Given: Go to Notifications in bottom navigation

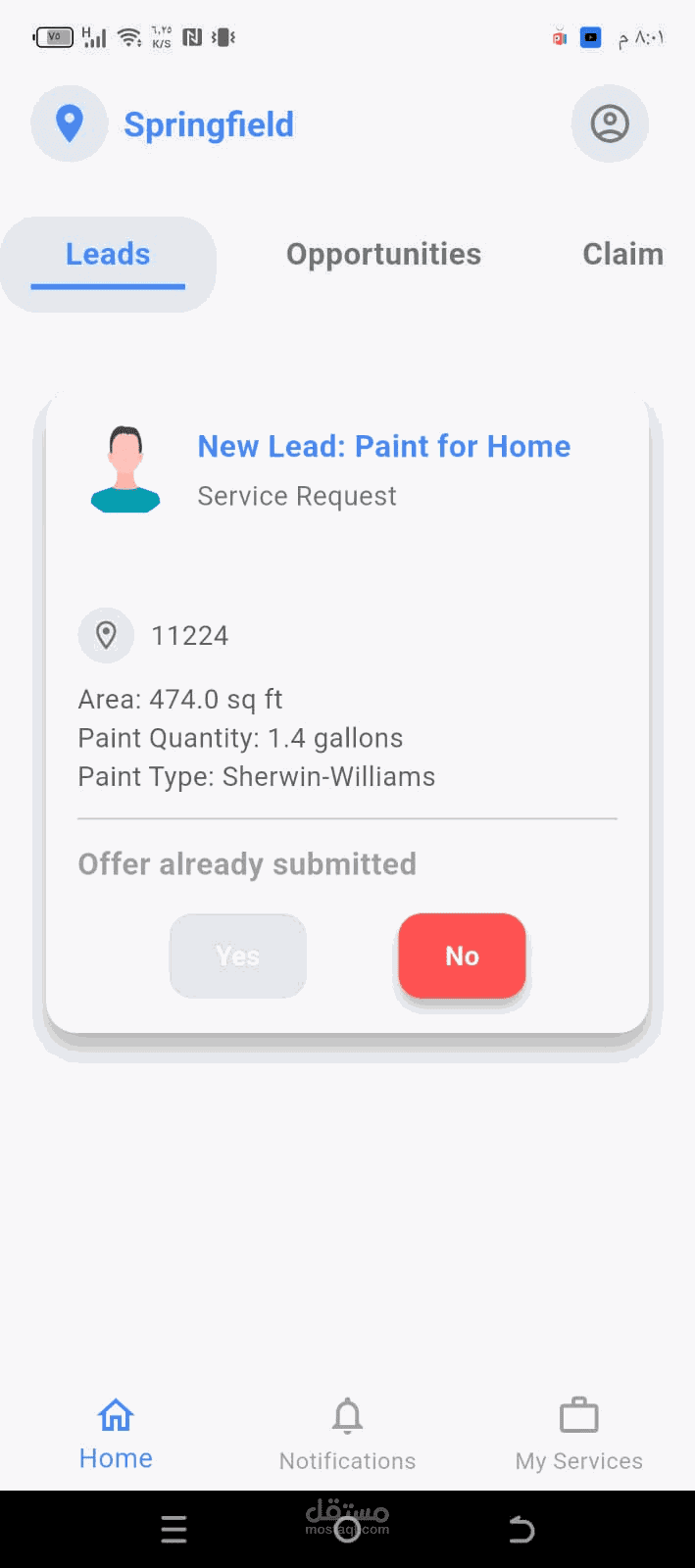Looking at the screenshot, I should point(347,1436).
